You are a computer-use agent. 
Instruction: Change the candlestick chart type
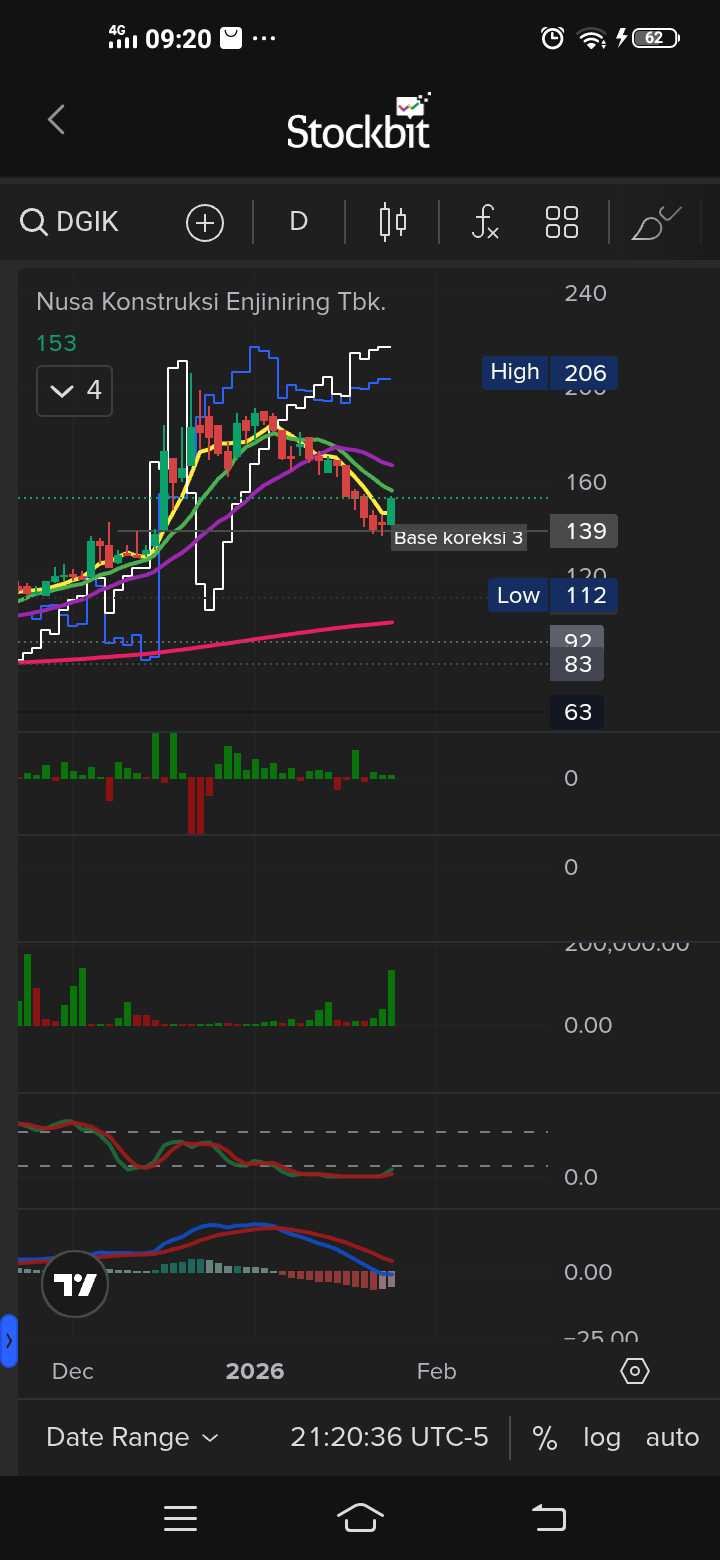pyautogui.click(x=393, y=222)
